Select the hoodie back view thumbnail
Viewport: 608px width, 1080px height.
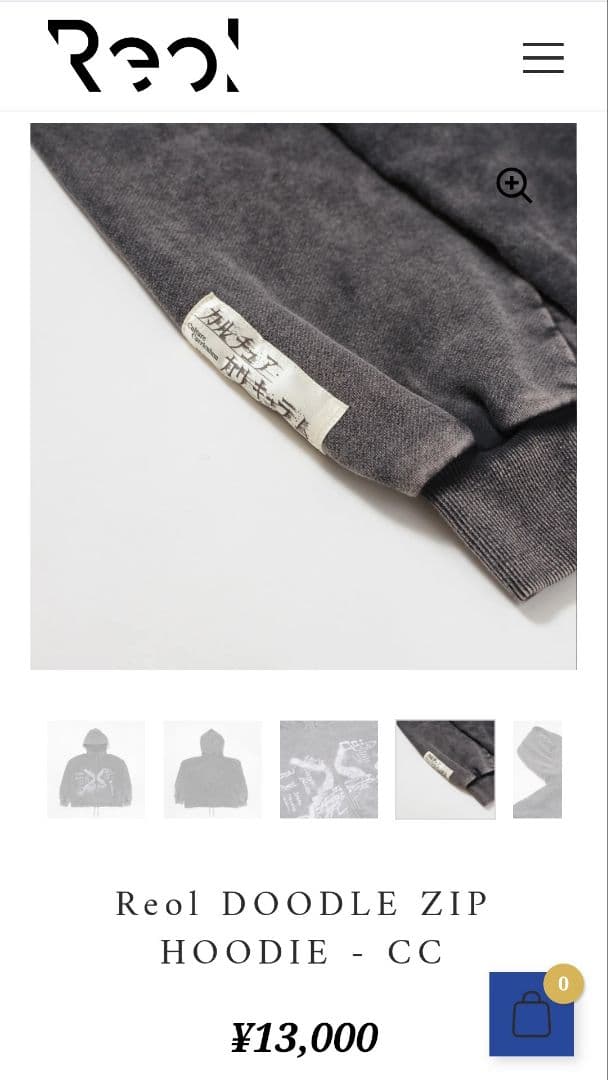pyautogui.click(x=212, y=769)
